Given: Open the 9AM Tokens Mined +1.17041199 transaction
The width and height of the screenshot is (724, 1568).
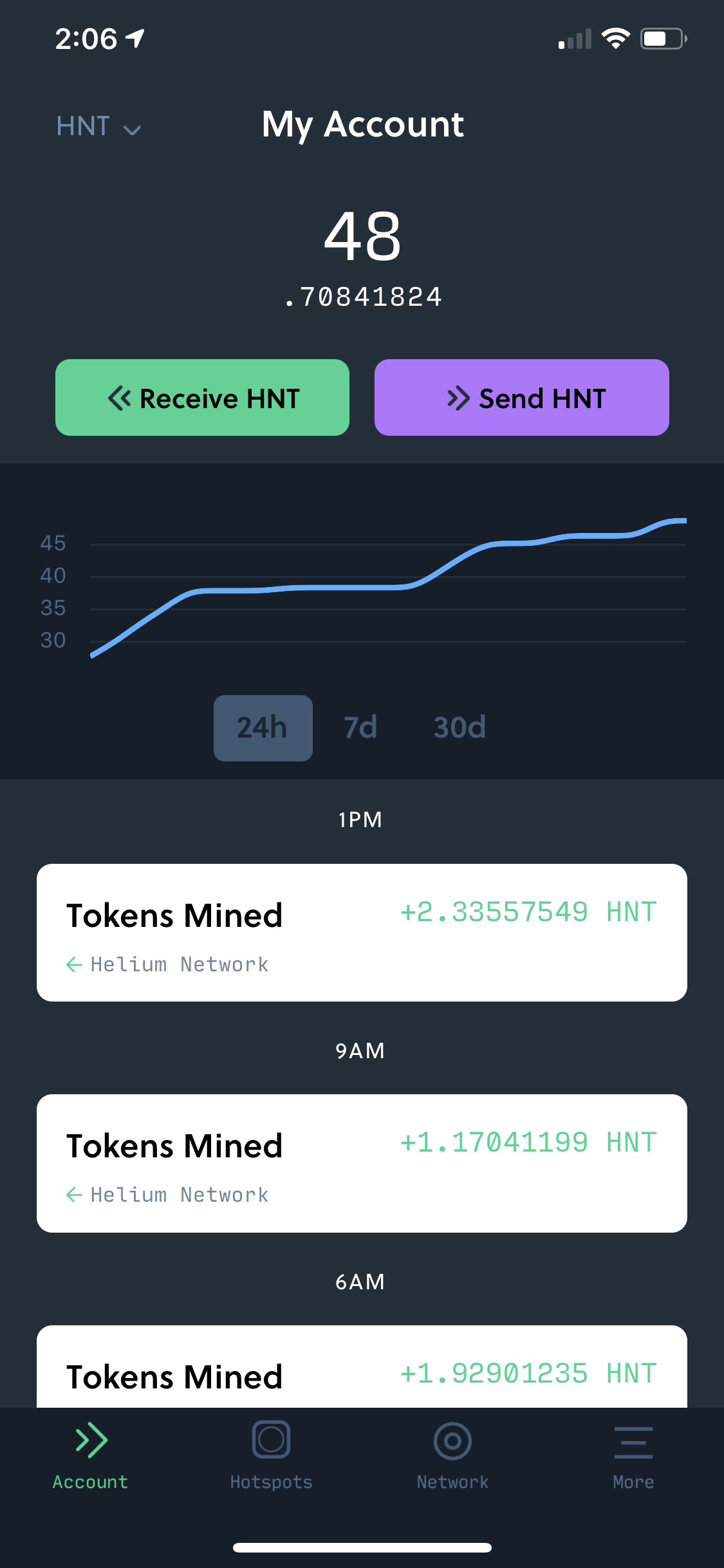Looking at the screenshot, I should (362, 1163).
